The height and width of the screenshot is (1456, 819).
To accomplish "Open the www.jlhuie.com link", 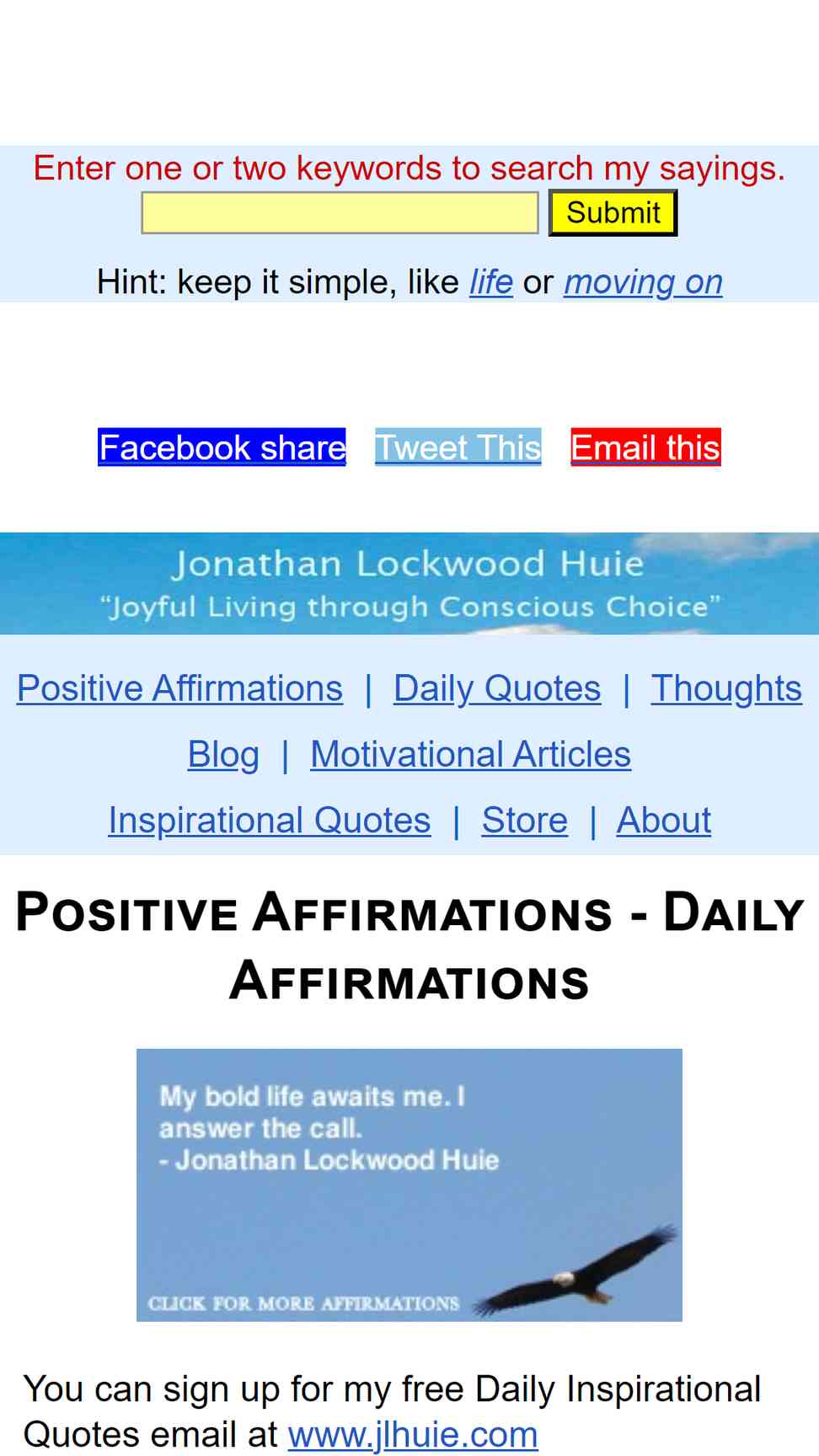I will [413, 1434].
